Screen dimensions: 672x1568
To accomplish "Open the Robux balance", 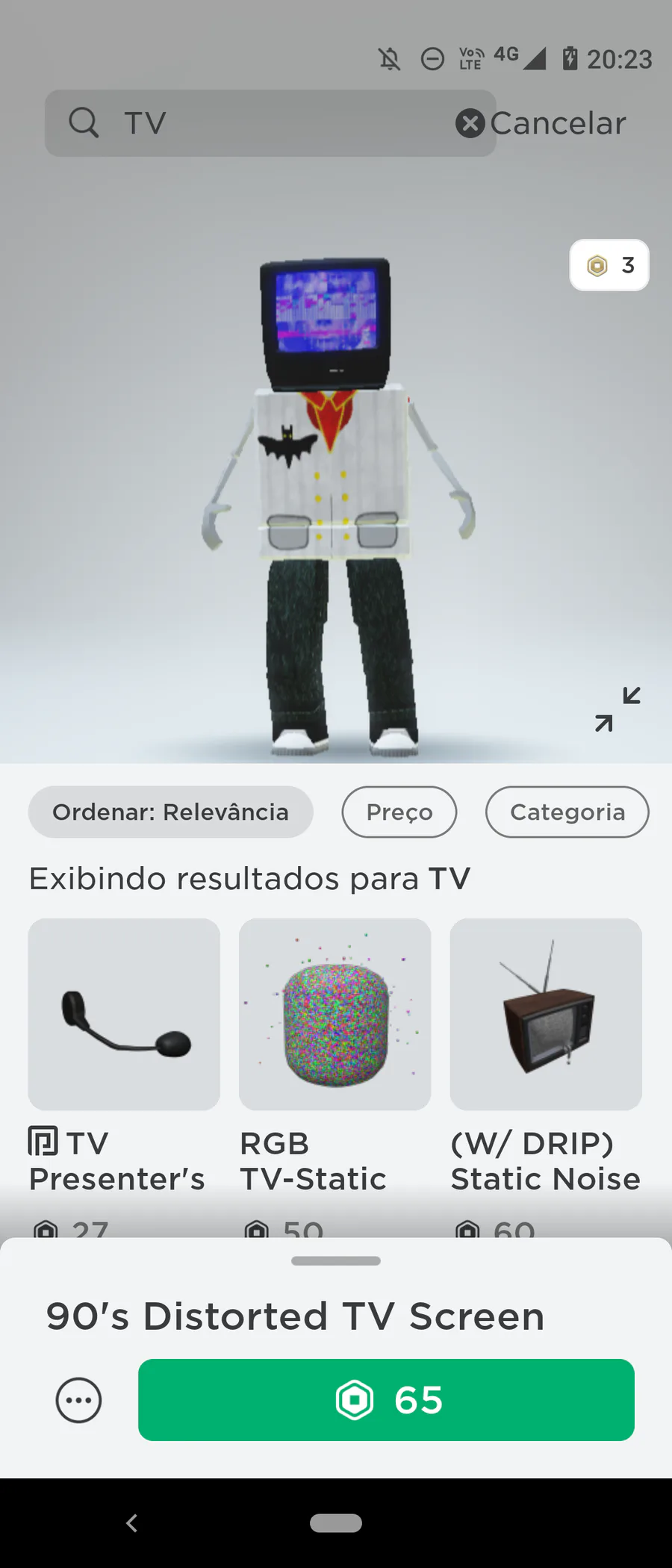I will coord(609,265).
